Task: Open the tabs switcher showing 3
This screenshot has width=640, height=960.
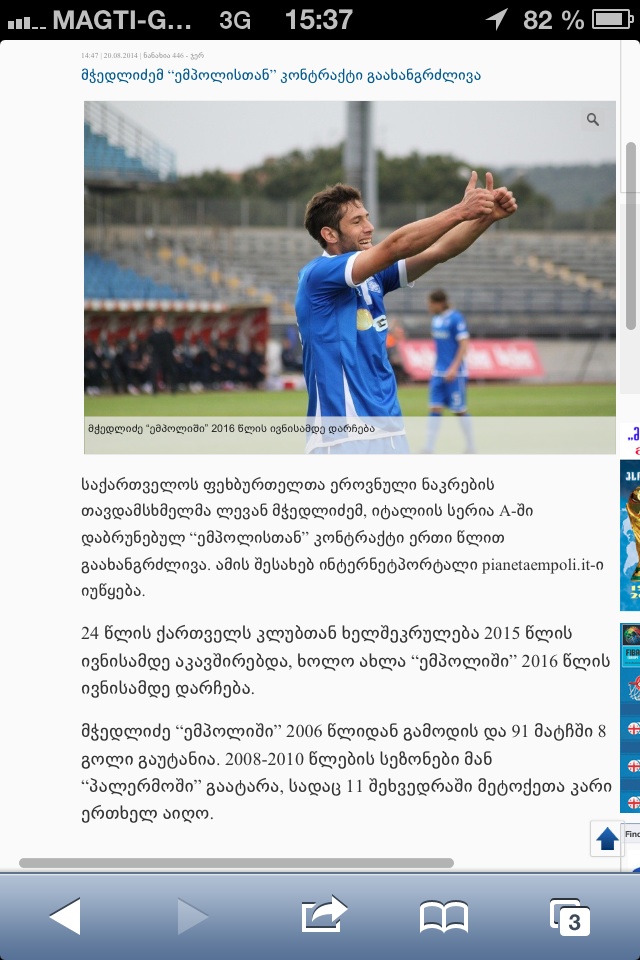Action: pos(570,916)
